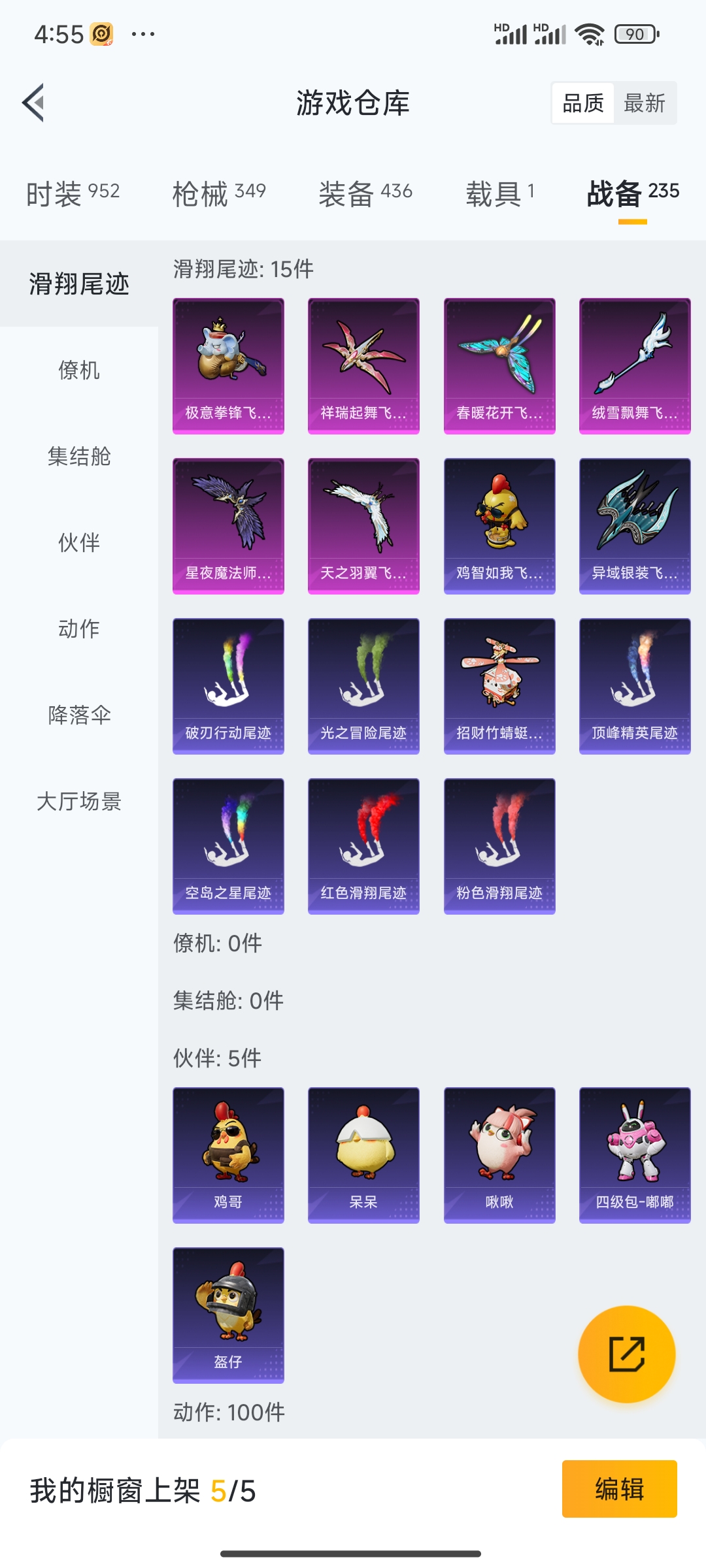
Task: Open the 装备 tab
Action: tap(366, 192)
